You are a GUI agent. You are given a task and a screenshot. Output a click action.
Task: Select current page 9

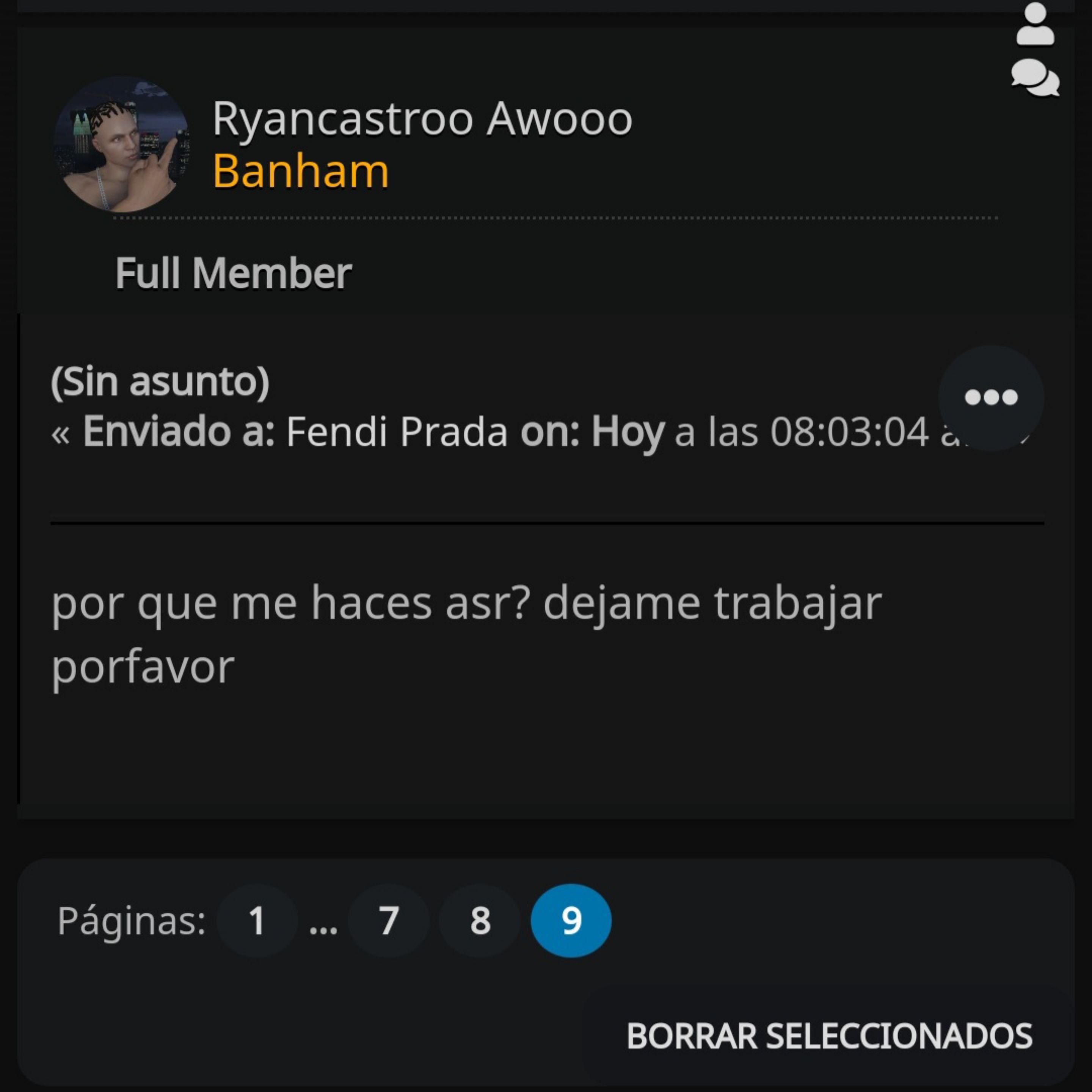(571, 920)
